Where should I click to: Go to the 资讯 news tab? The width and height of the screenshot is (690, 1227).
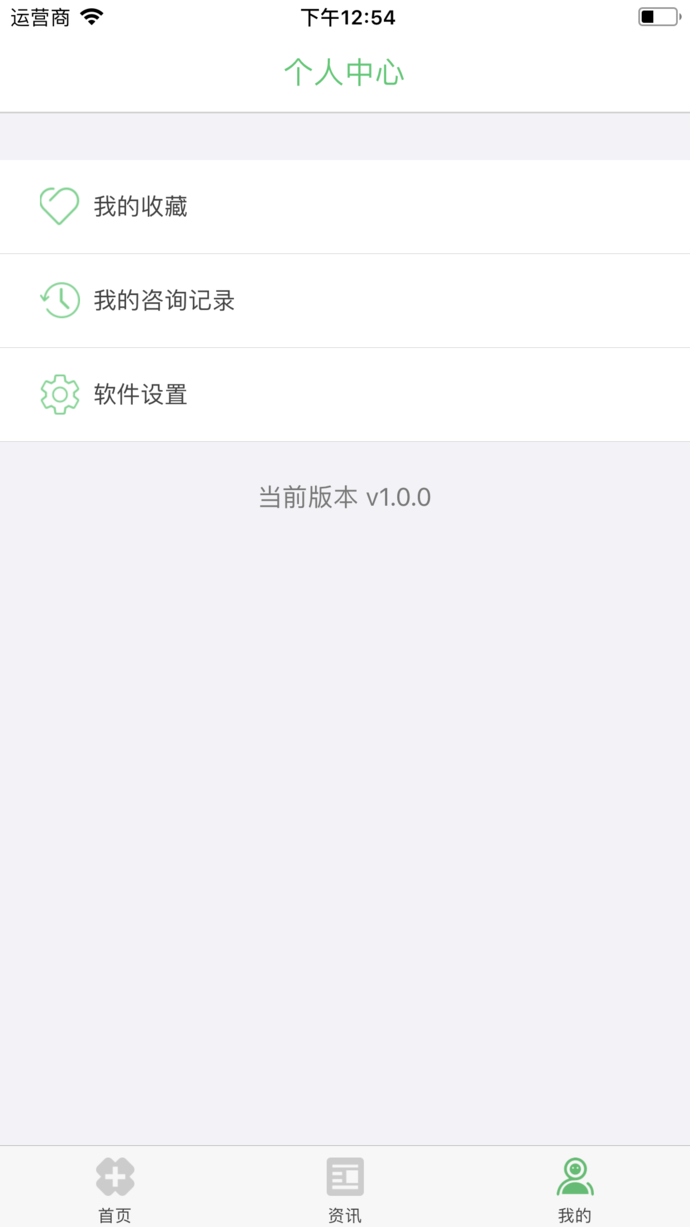click(345, 1188)
